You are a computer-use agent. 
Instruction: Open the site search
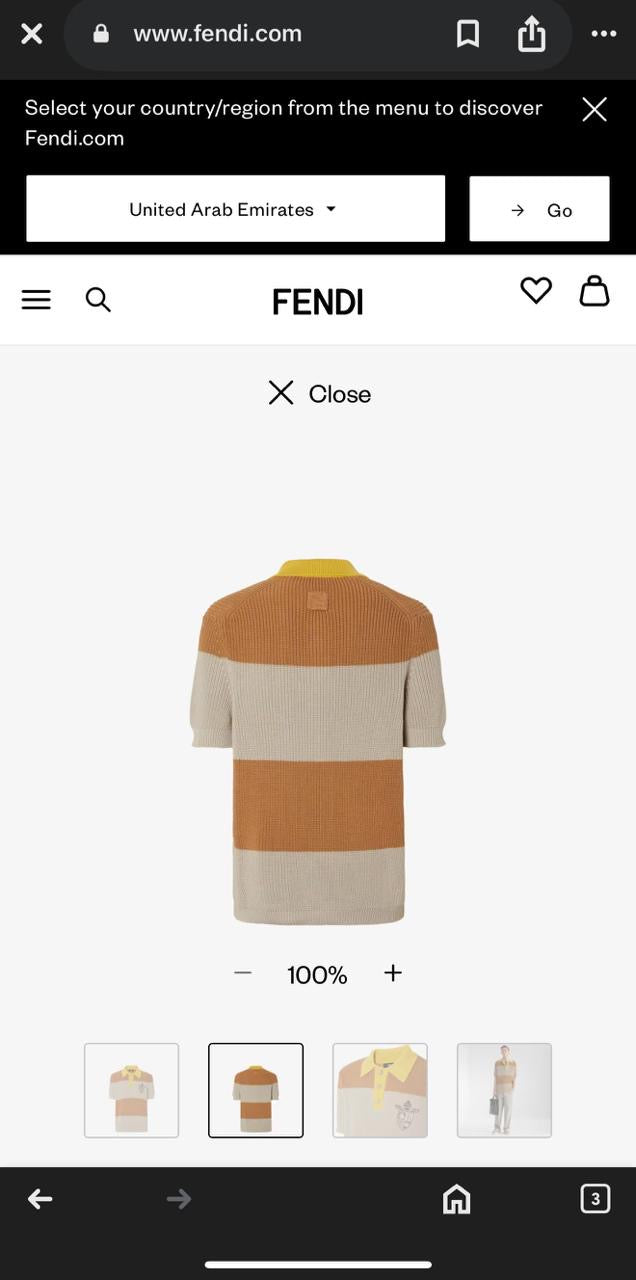click(98, 299)
